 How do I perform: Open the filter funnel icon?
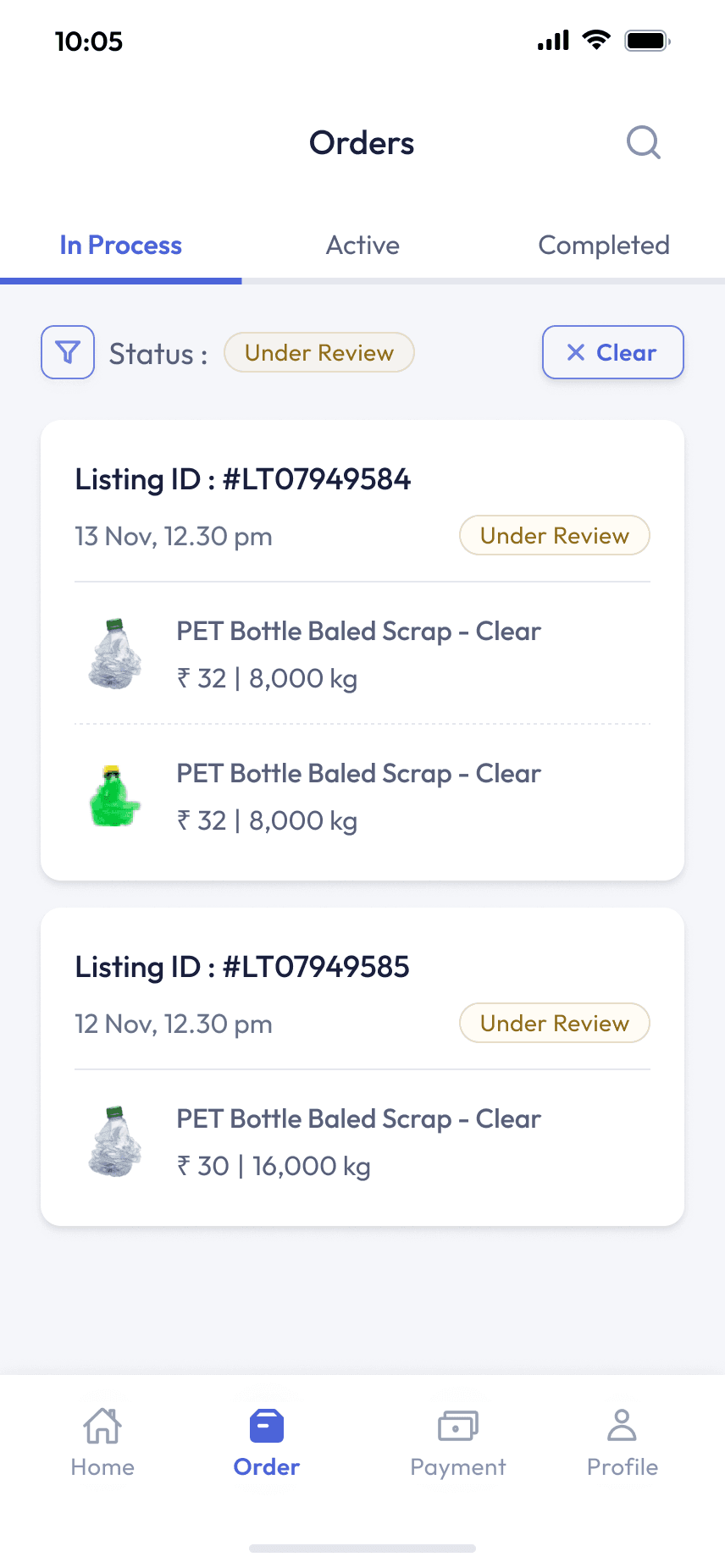[68, 352]
